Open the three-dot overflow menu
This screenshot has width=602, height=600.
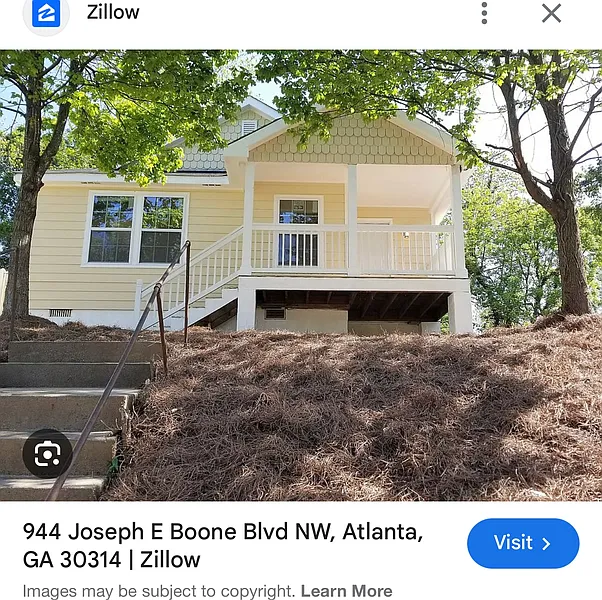coord(484,13)
